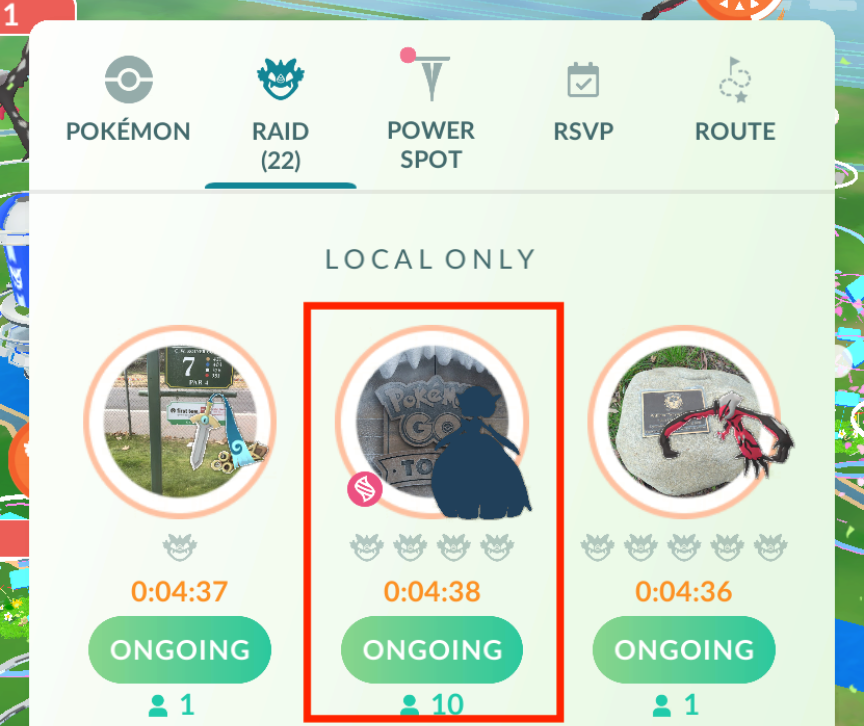Tap Ongoing under the 0:04:38 raid
864x726 pixels.
[x=432, y=649]
